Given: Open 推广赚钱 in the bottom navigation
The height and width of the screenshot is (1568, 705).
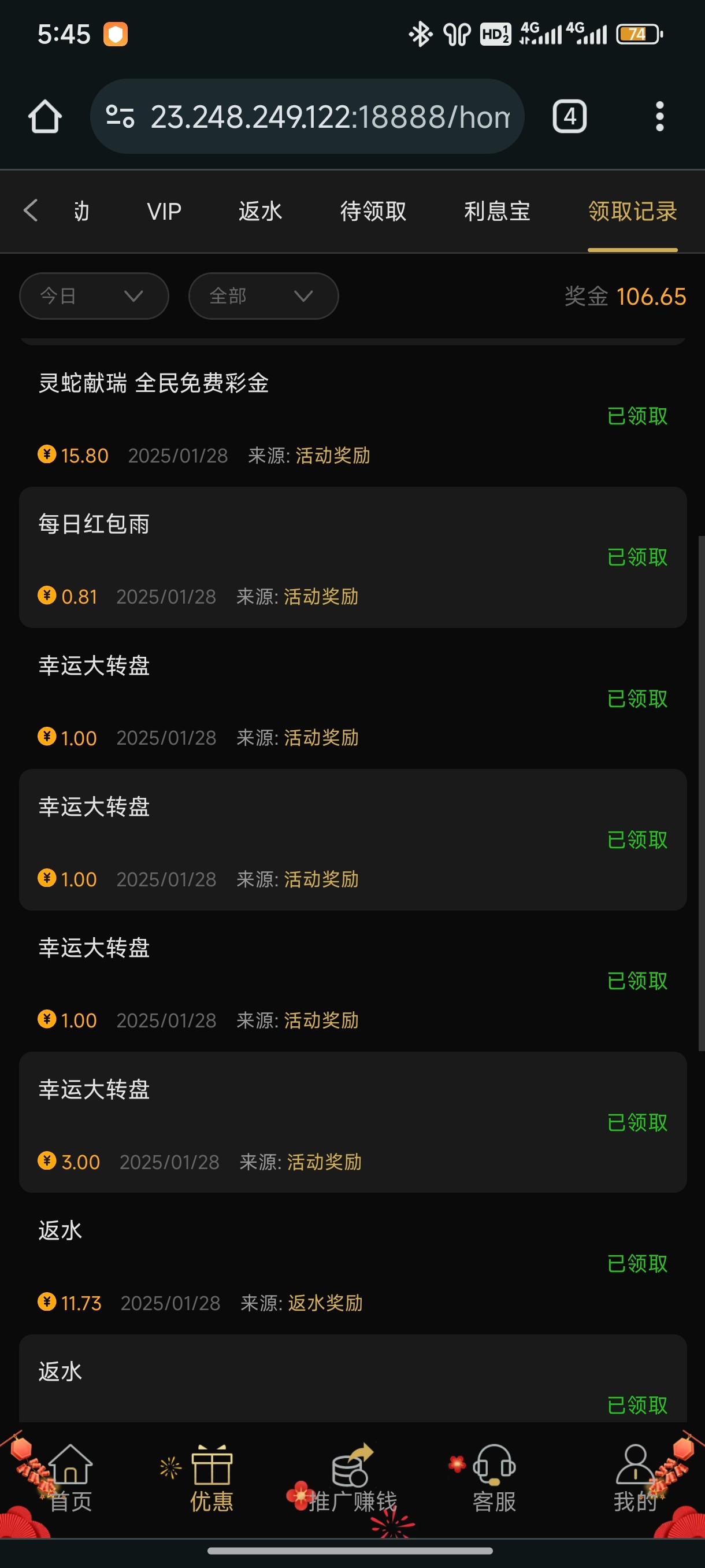Looking at the screenshot, I should coord(352,1478).
